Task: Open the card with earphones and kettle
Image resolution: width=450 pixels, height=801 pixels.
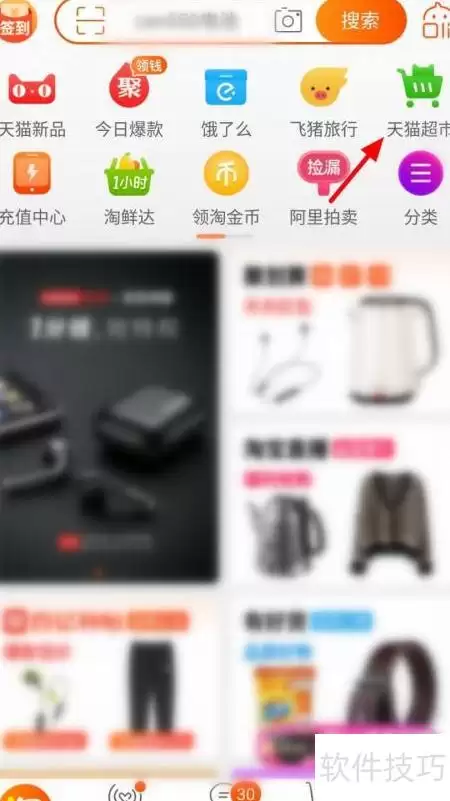Action: (x=341, y=337)
